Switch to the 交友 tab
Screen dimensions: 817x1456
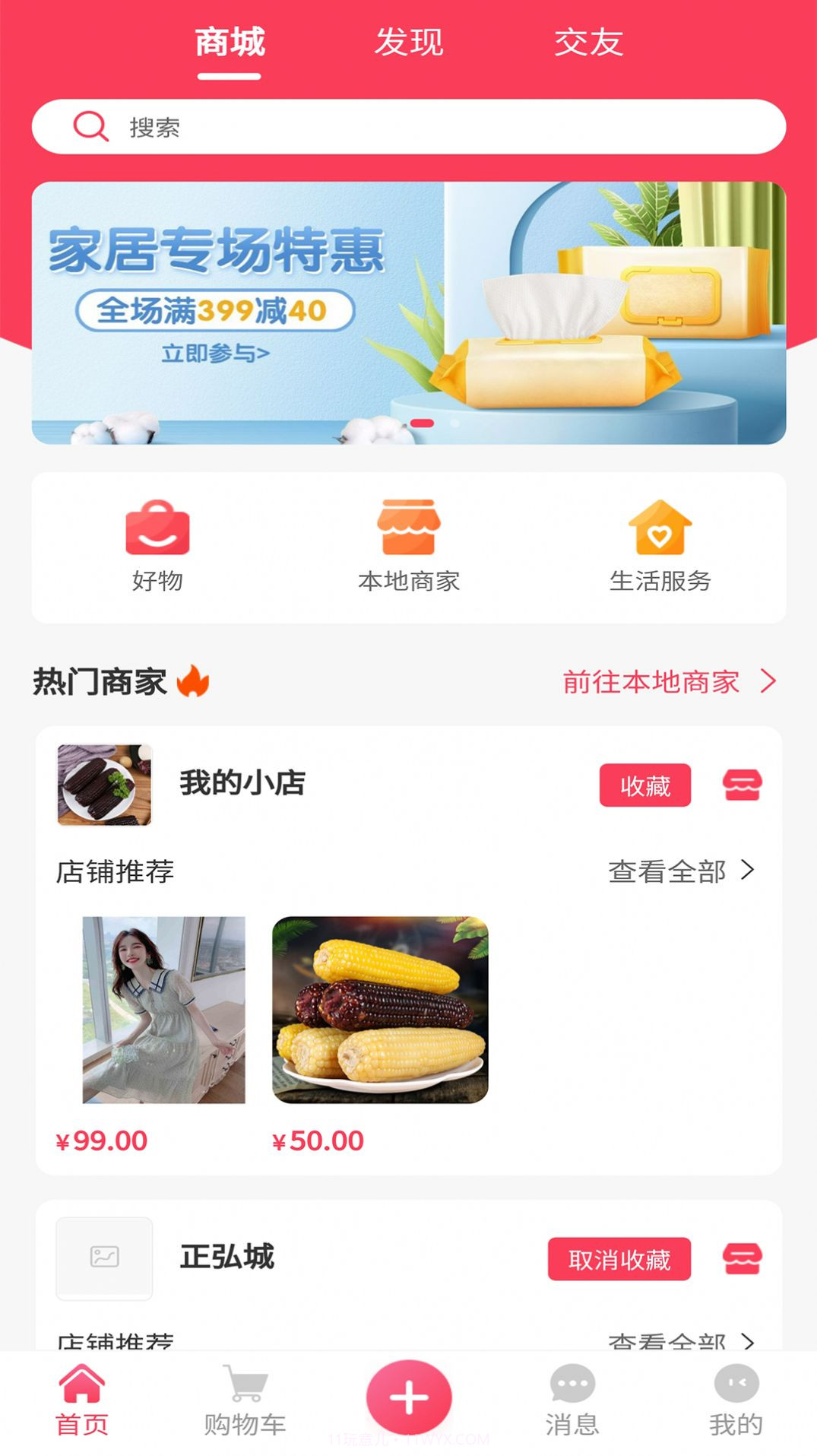tap(588, 43)
